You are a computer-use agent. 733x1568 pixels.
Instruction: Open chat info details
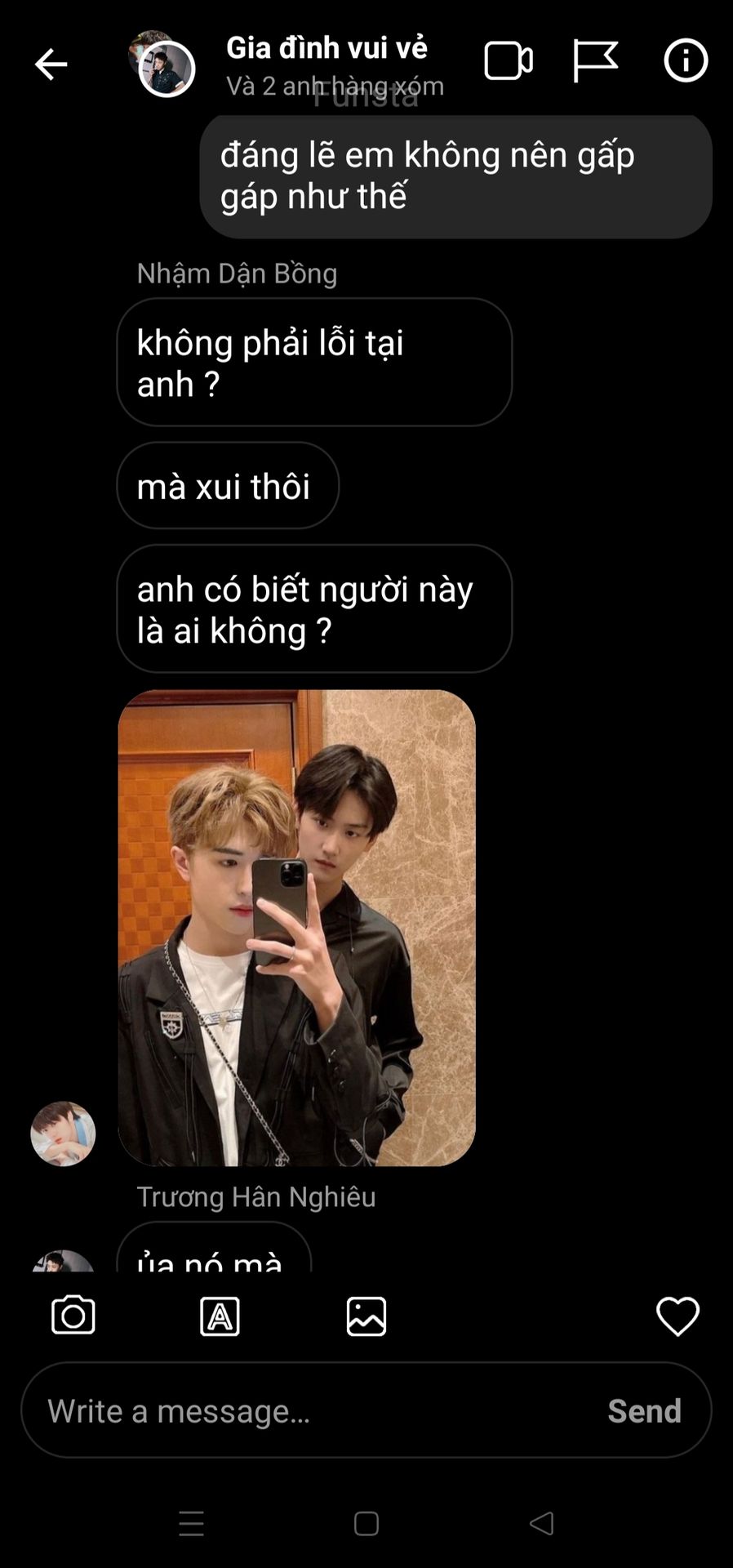685,61
